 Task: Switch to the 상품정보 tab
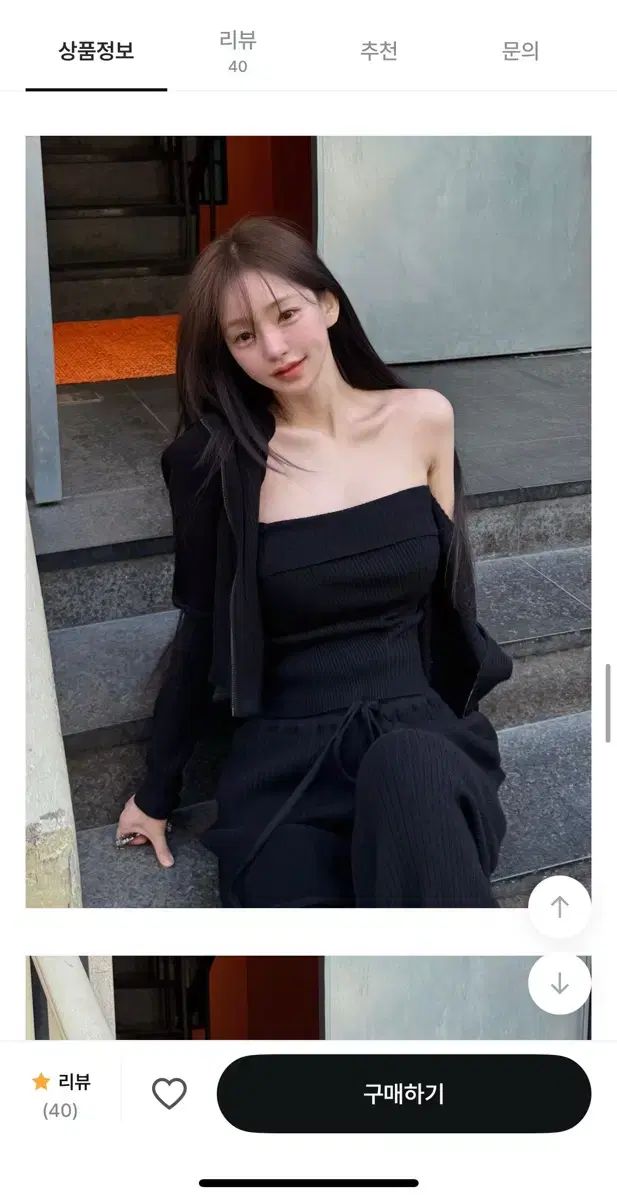96,51
